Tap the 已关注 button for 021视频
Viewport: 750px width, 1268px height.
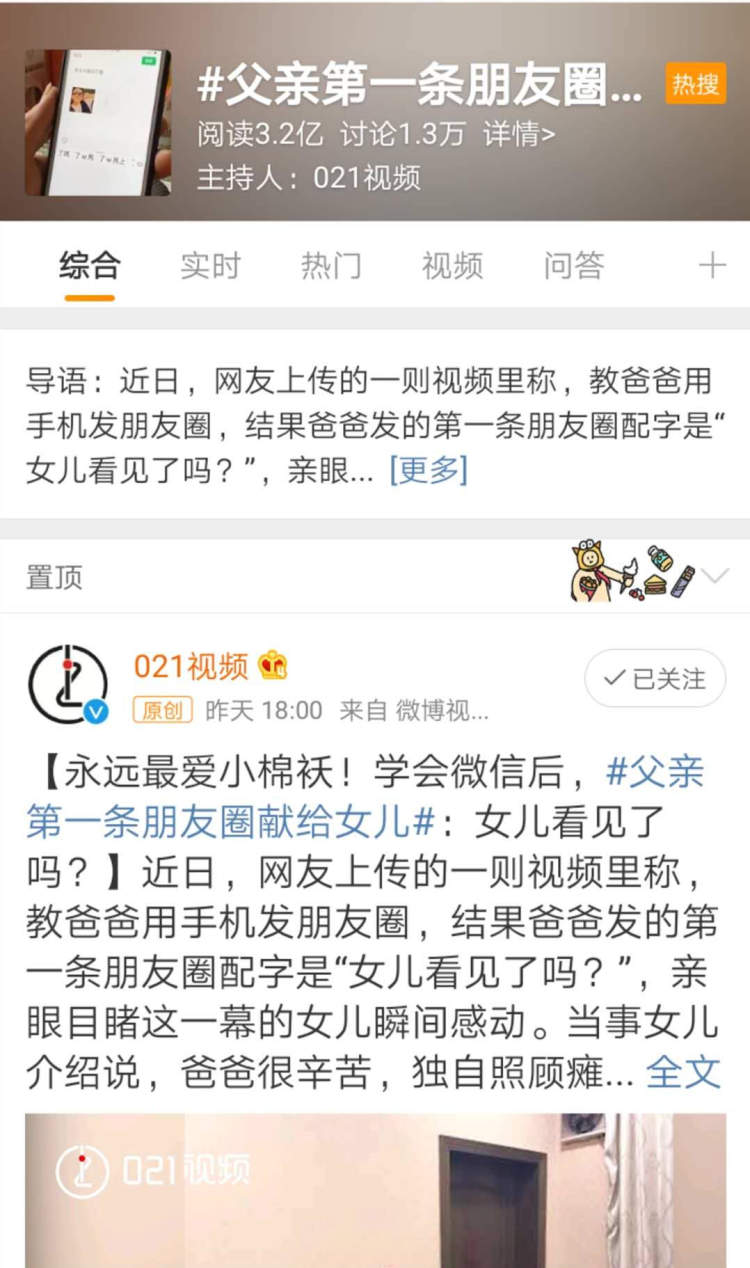point(655,679)
